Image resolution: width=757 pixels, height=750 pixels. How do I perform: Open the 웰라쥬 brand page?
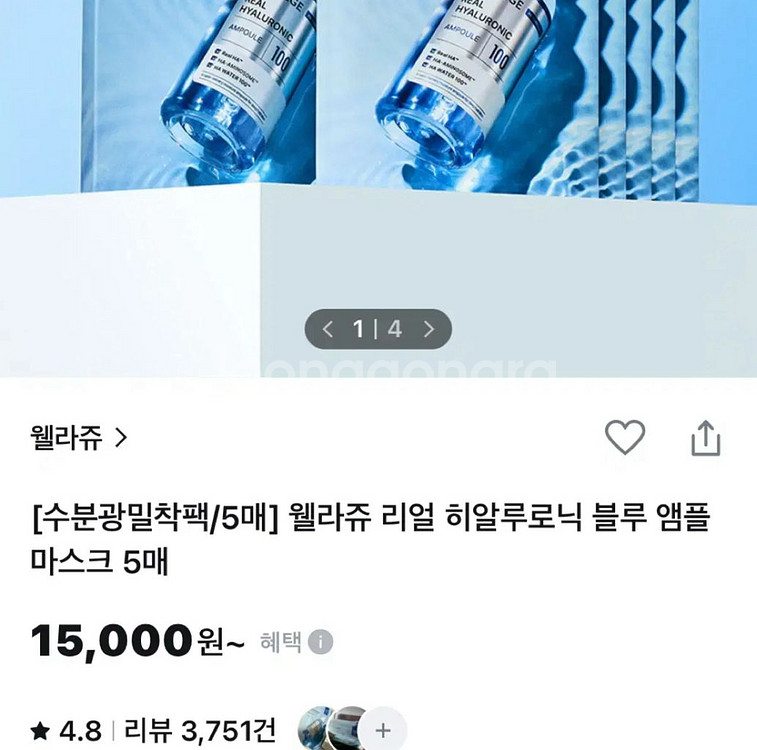pyautogui.click(x=80, y=438)
